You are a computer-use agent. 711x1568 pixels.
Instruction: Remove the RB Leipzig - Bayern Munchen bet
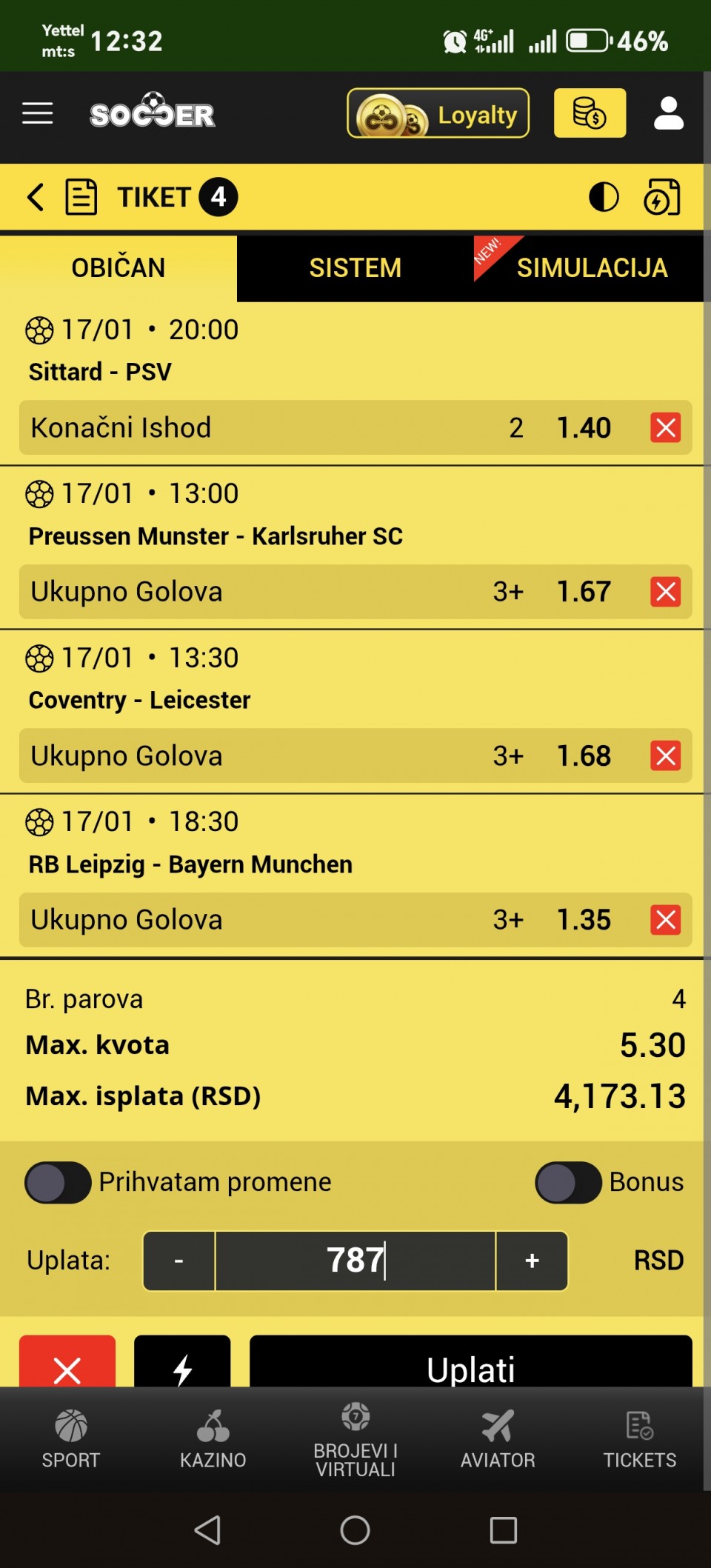(x=665, y=920)
